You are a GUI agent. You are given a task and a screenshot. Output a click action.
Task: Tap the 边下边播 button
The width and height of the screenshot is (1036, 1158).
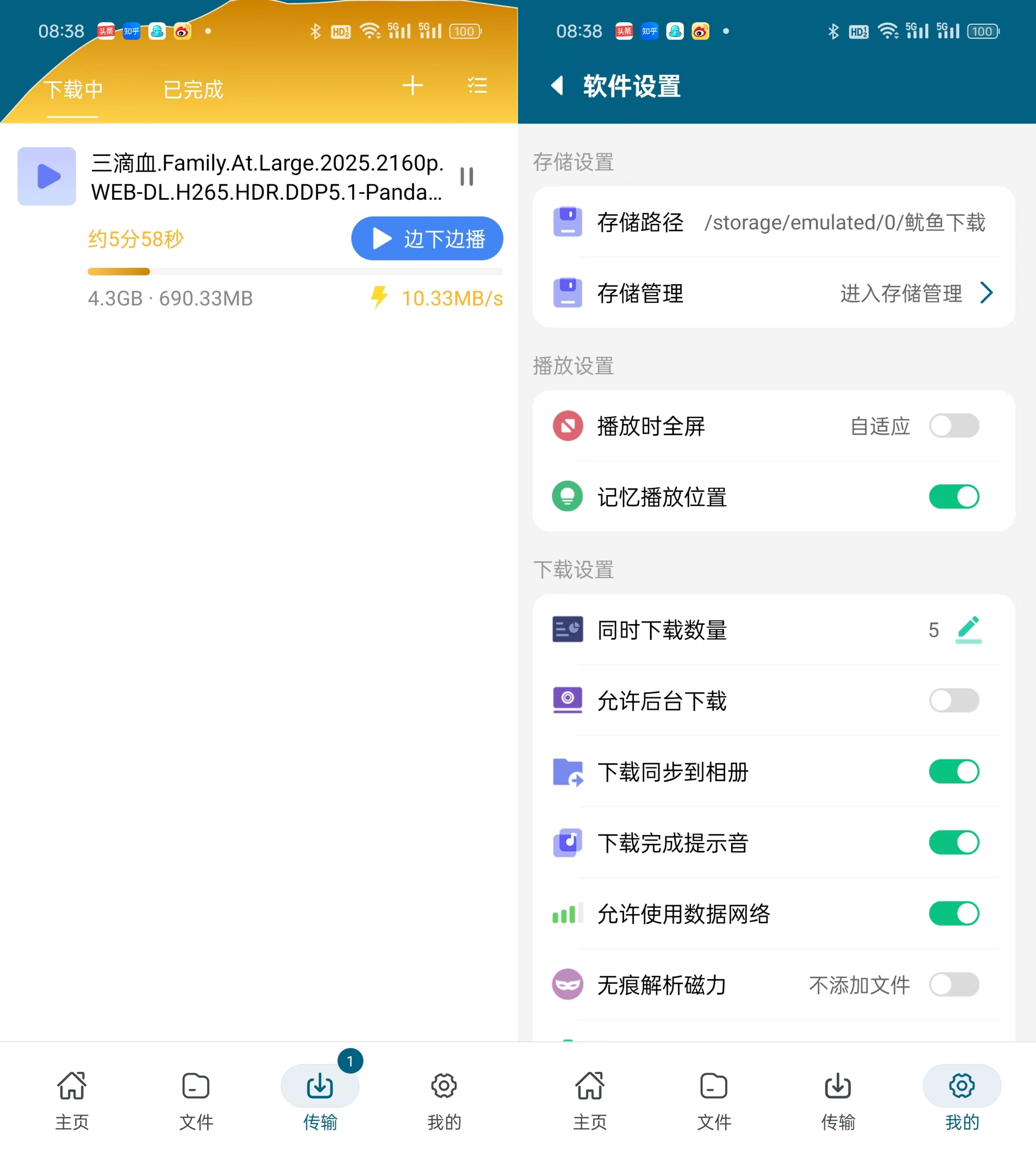427,238
